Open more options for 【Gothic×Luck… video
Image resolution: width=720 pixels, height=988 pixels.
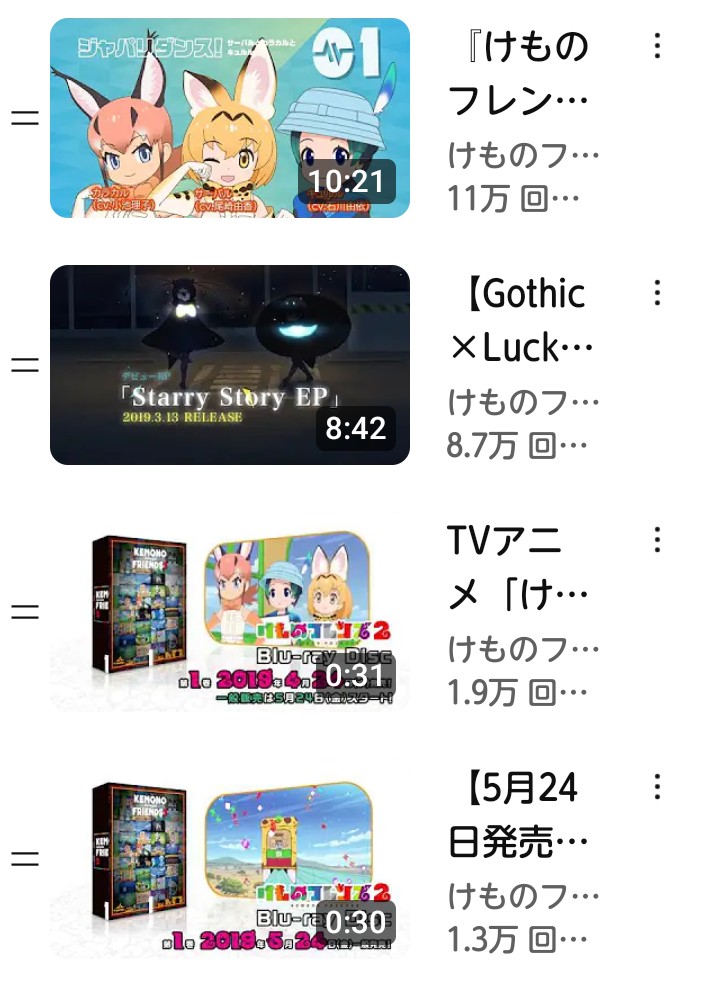click(x=657, y=293)
